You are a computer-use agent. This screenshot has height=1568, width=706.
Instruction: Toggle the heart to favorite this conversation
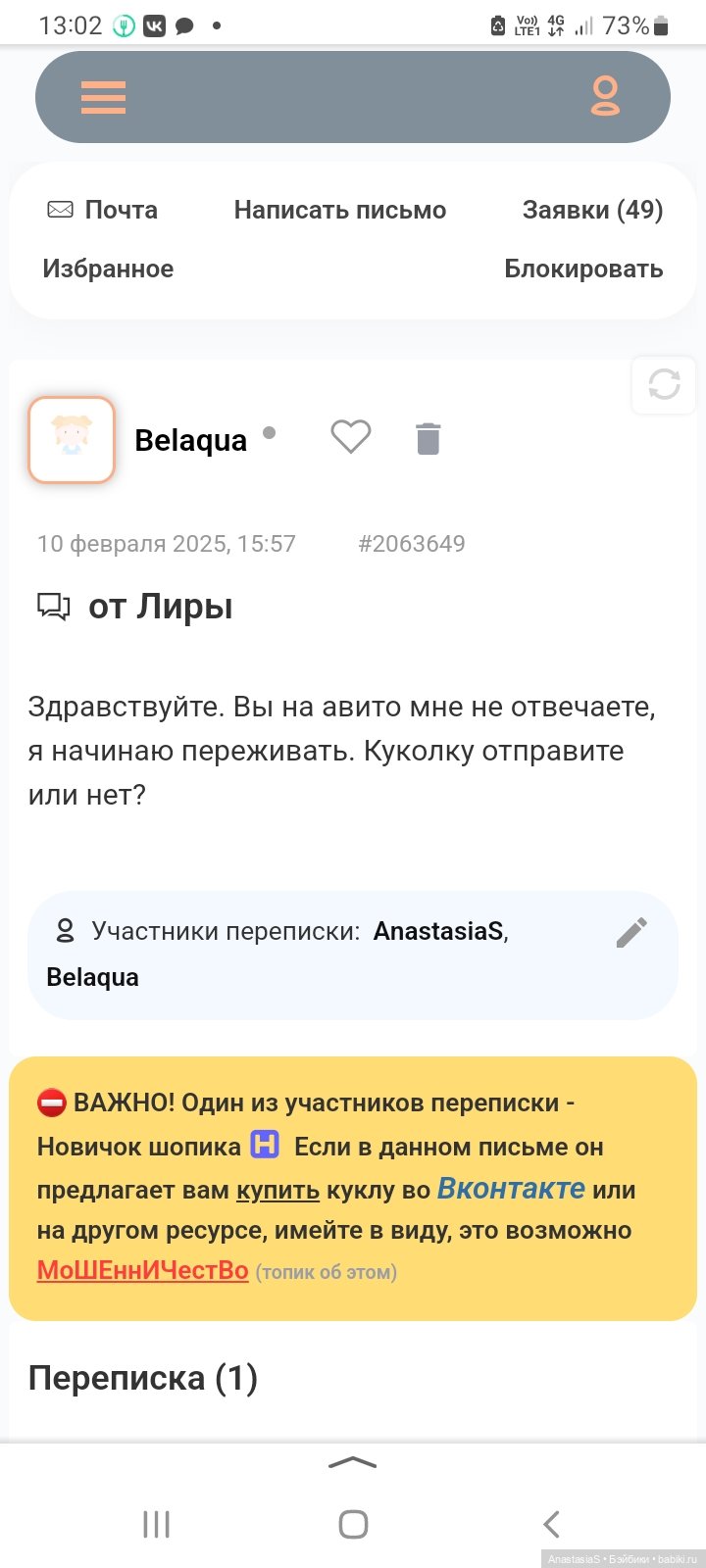click(350, 436)
